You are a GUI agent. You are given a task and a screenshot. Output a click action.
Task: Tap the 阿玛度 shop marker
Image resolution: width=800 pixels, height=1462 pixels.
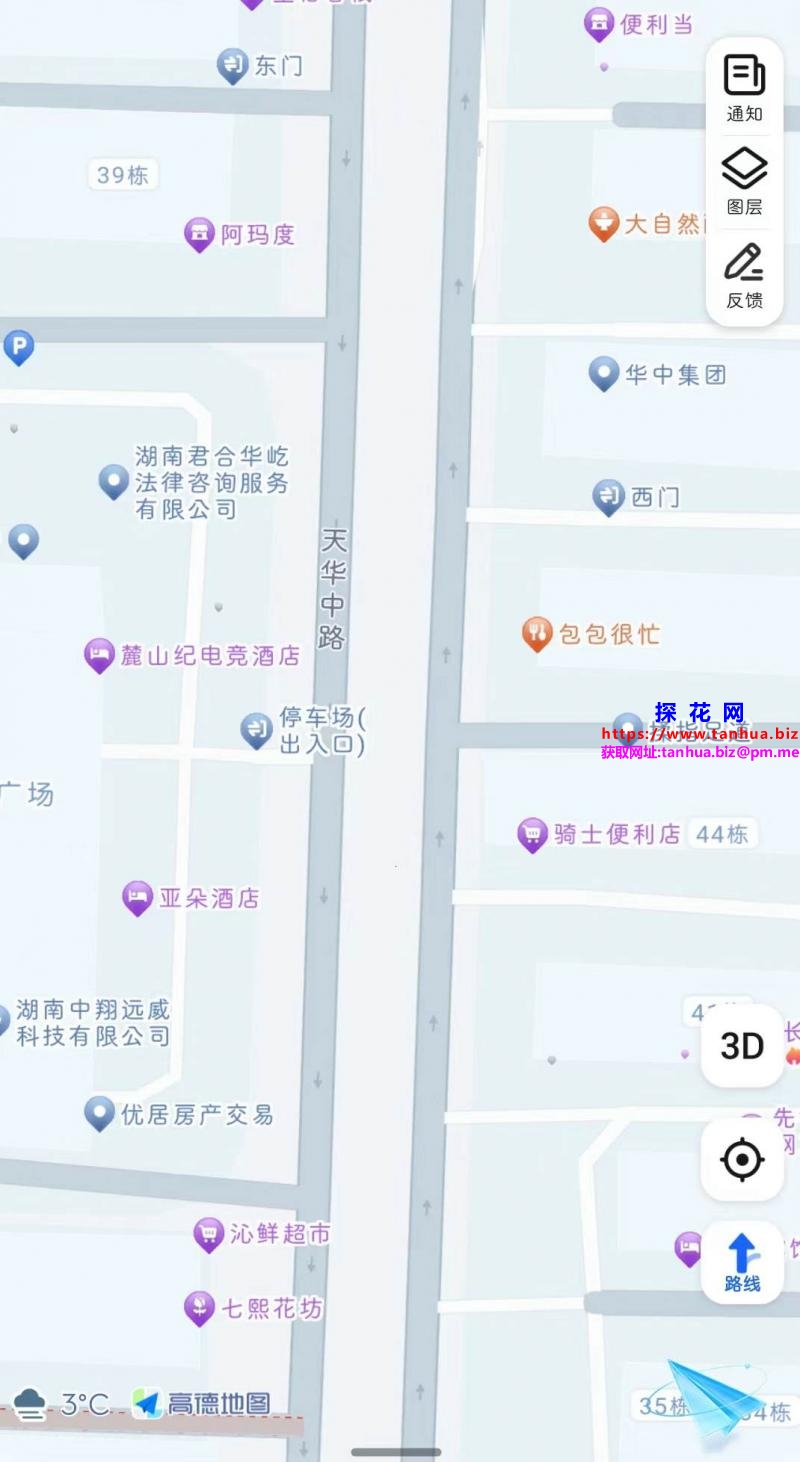pos(200,234)
